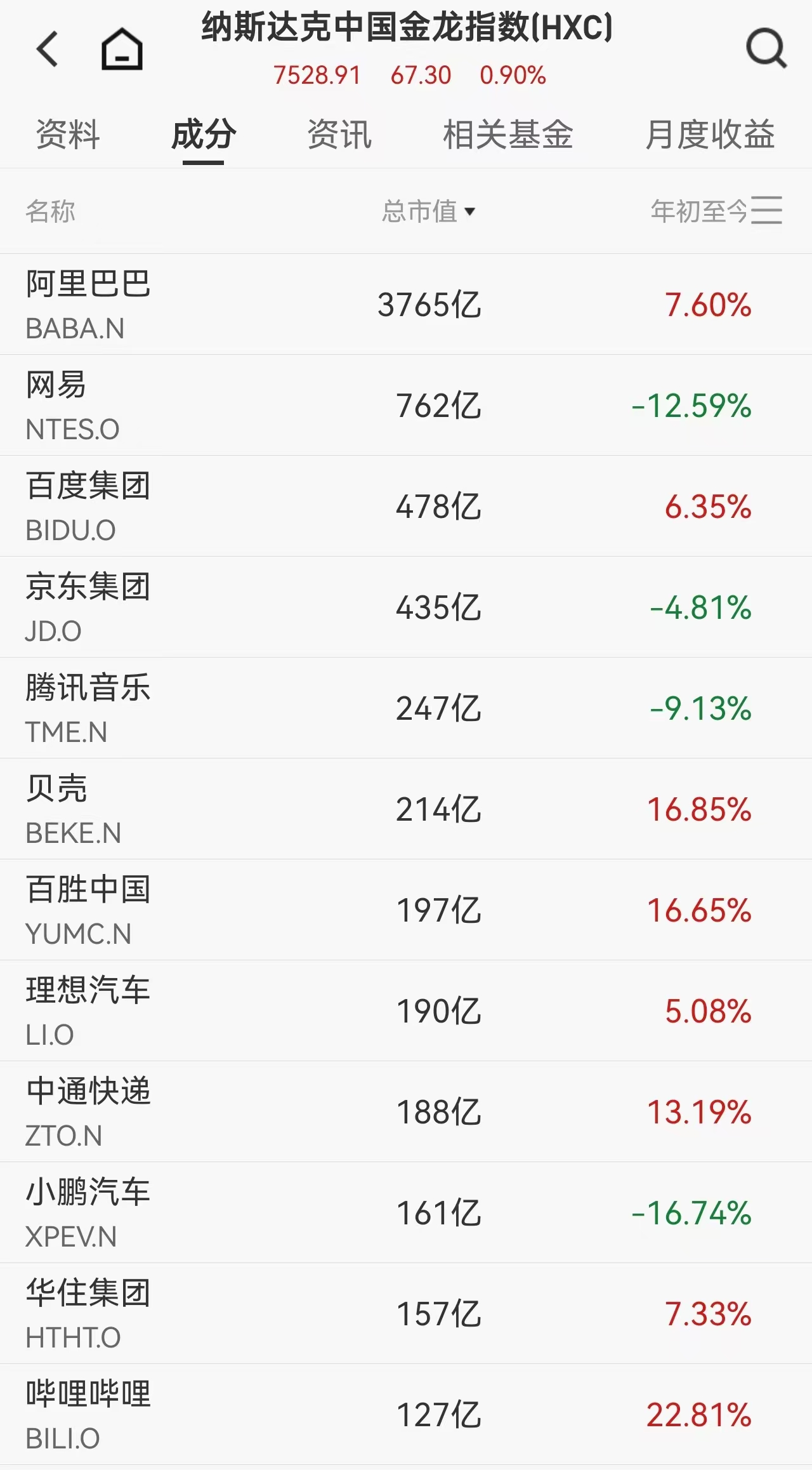Open 中通快递 ZTO.N stock details
The image size is (812, 1470).
tap(406, 1112)
